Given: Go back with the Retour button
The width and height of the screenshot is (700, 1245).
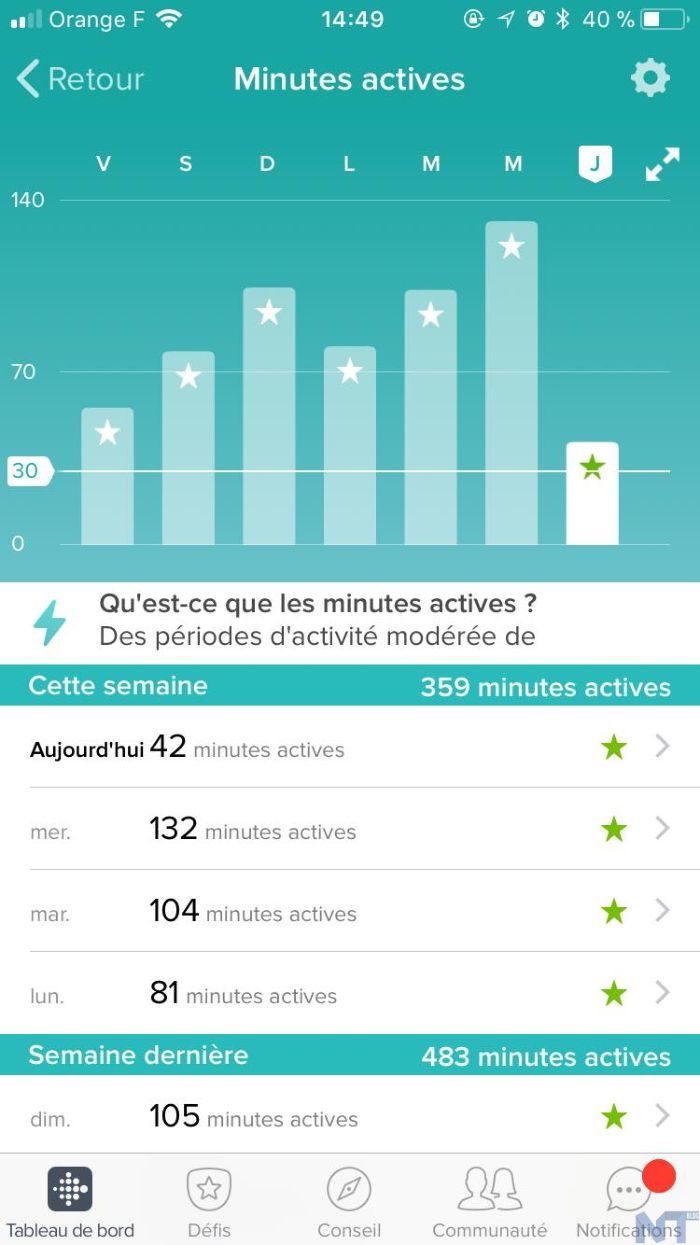Looking at the screenshot, I should coord(81,79).
